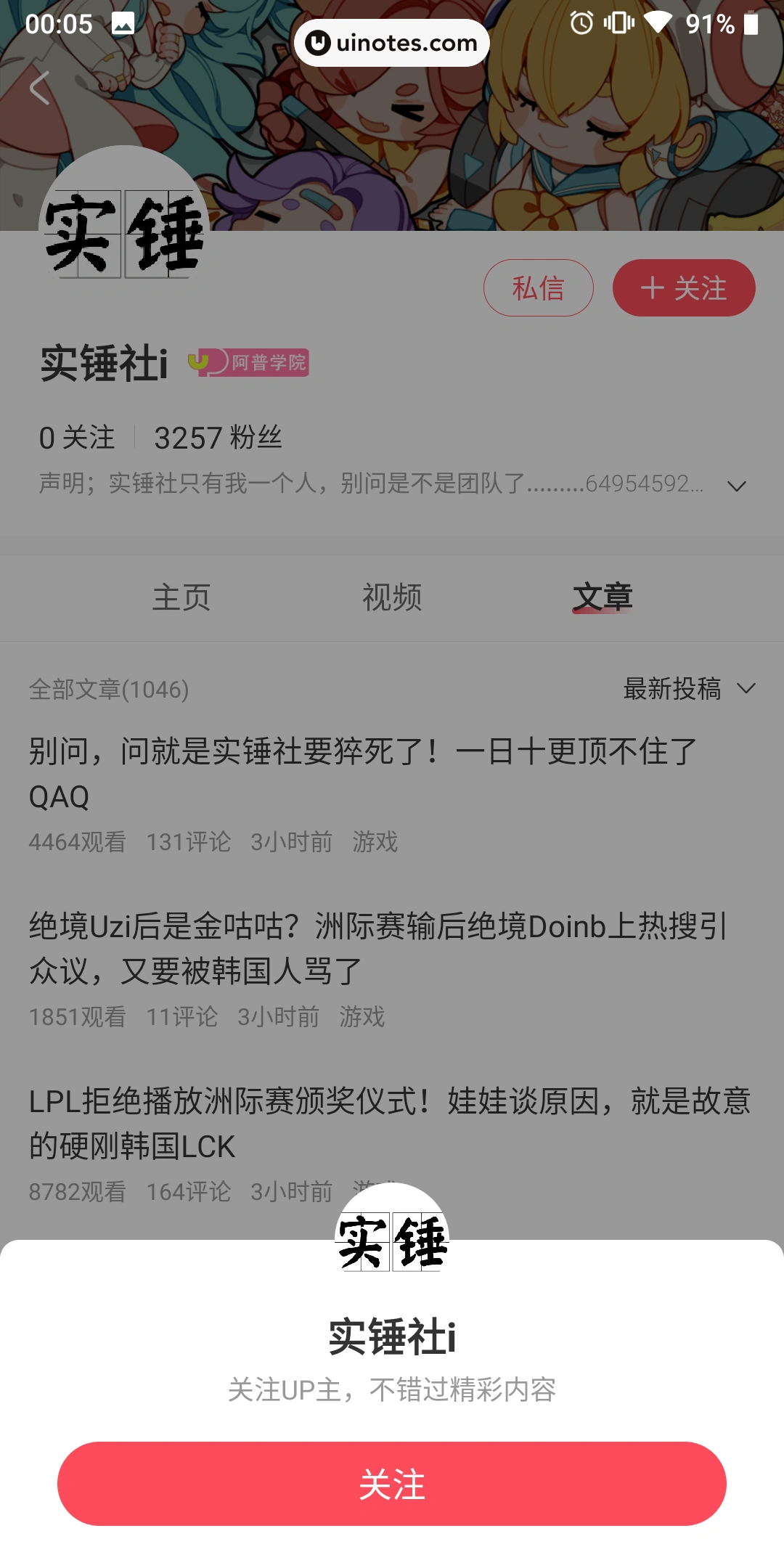Switch to the 主页 tab
784x1568 pixels.
click(181, 597)
